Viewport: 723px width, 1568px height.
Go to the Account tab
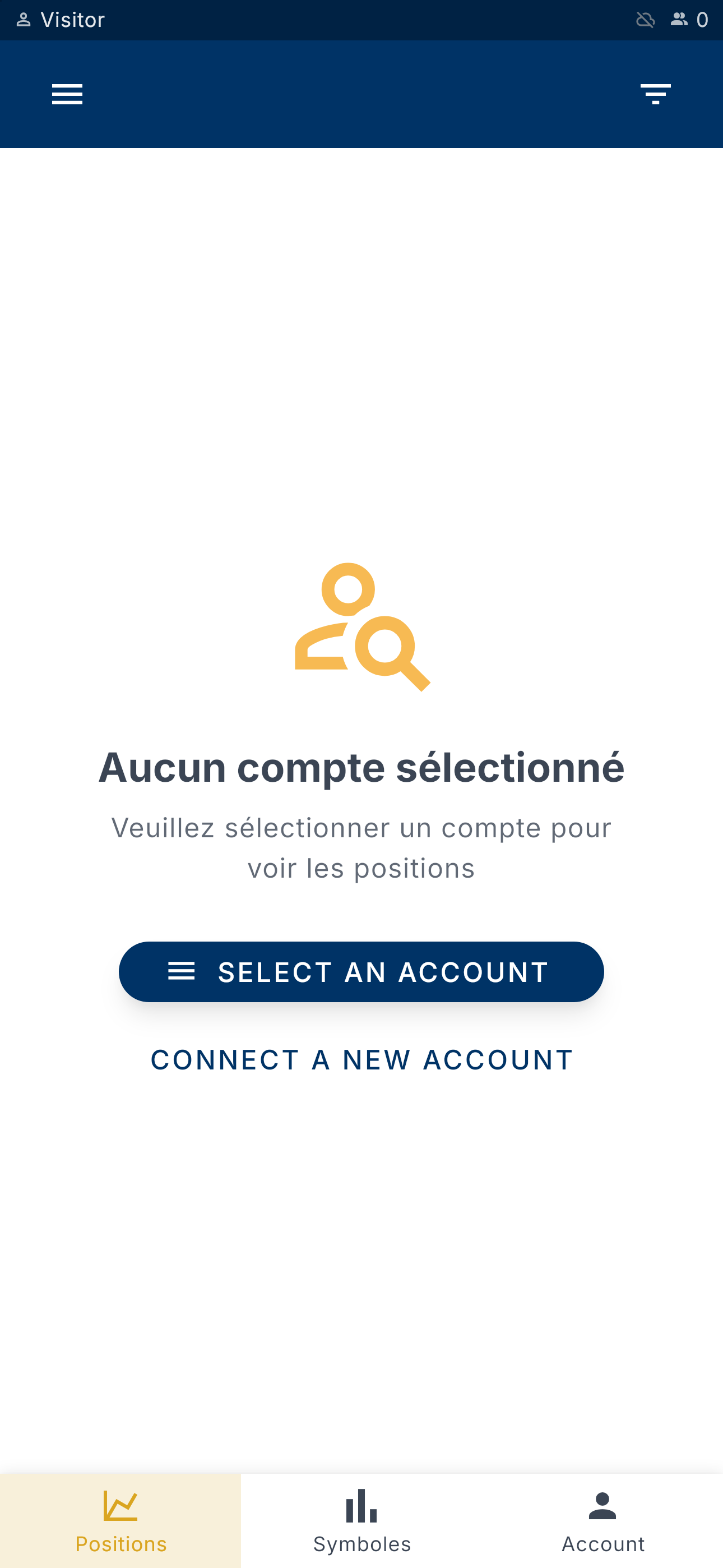point(602,1520)
